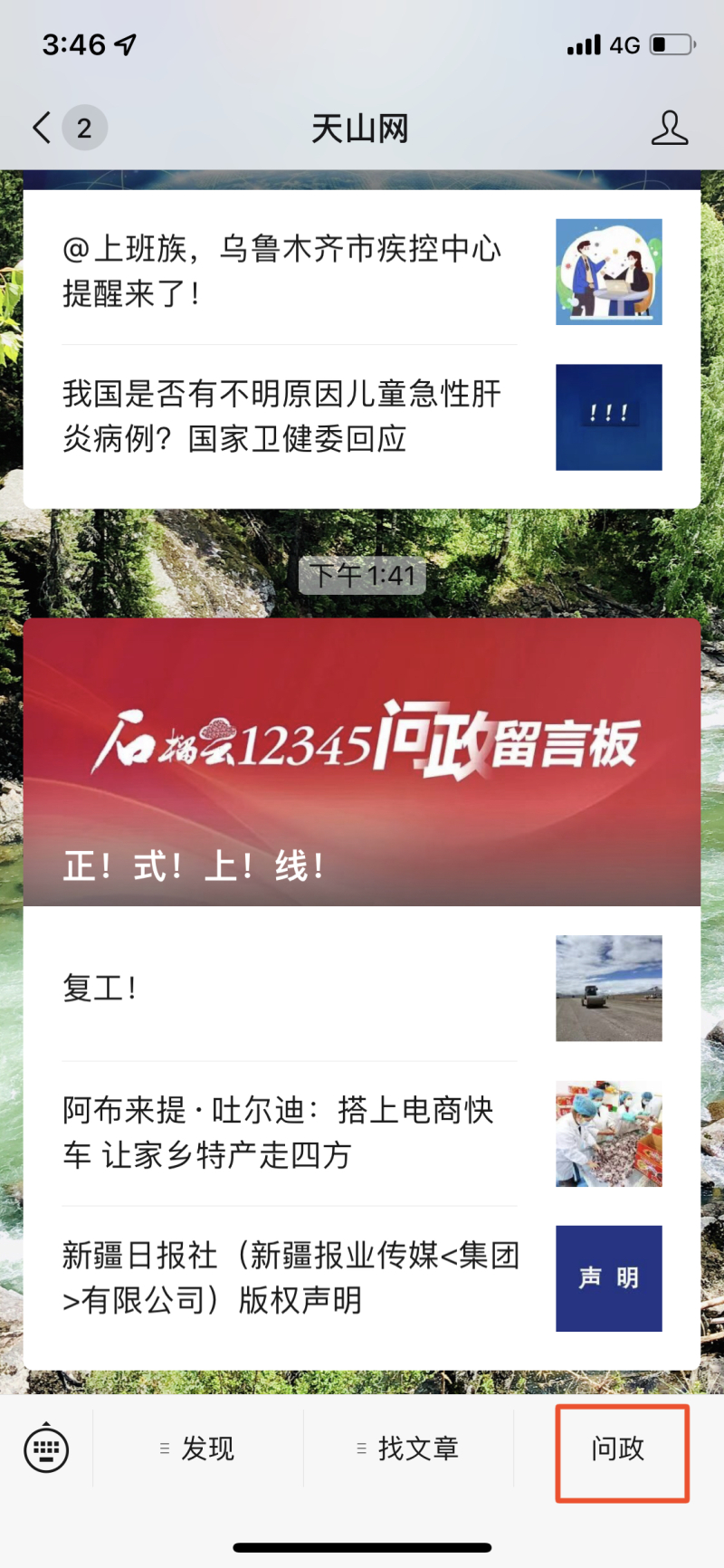The width and height of the screenshot is (724, 1568).
Task: Go back to the chat list
Action: point(43,128)
